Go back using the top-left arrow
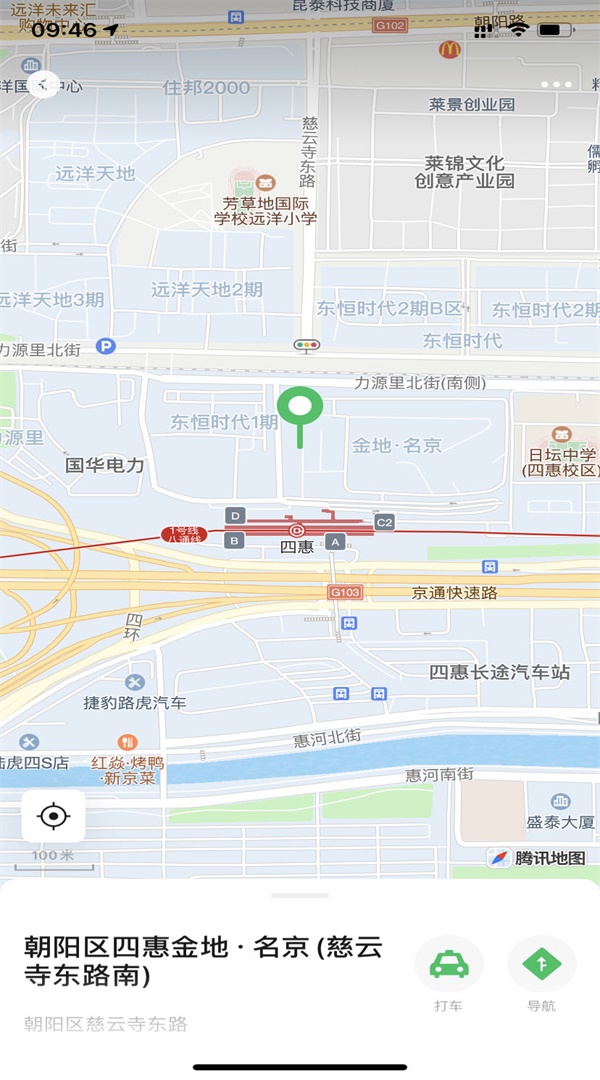This screenshot has height=1080, width=600. (44, 85)
